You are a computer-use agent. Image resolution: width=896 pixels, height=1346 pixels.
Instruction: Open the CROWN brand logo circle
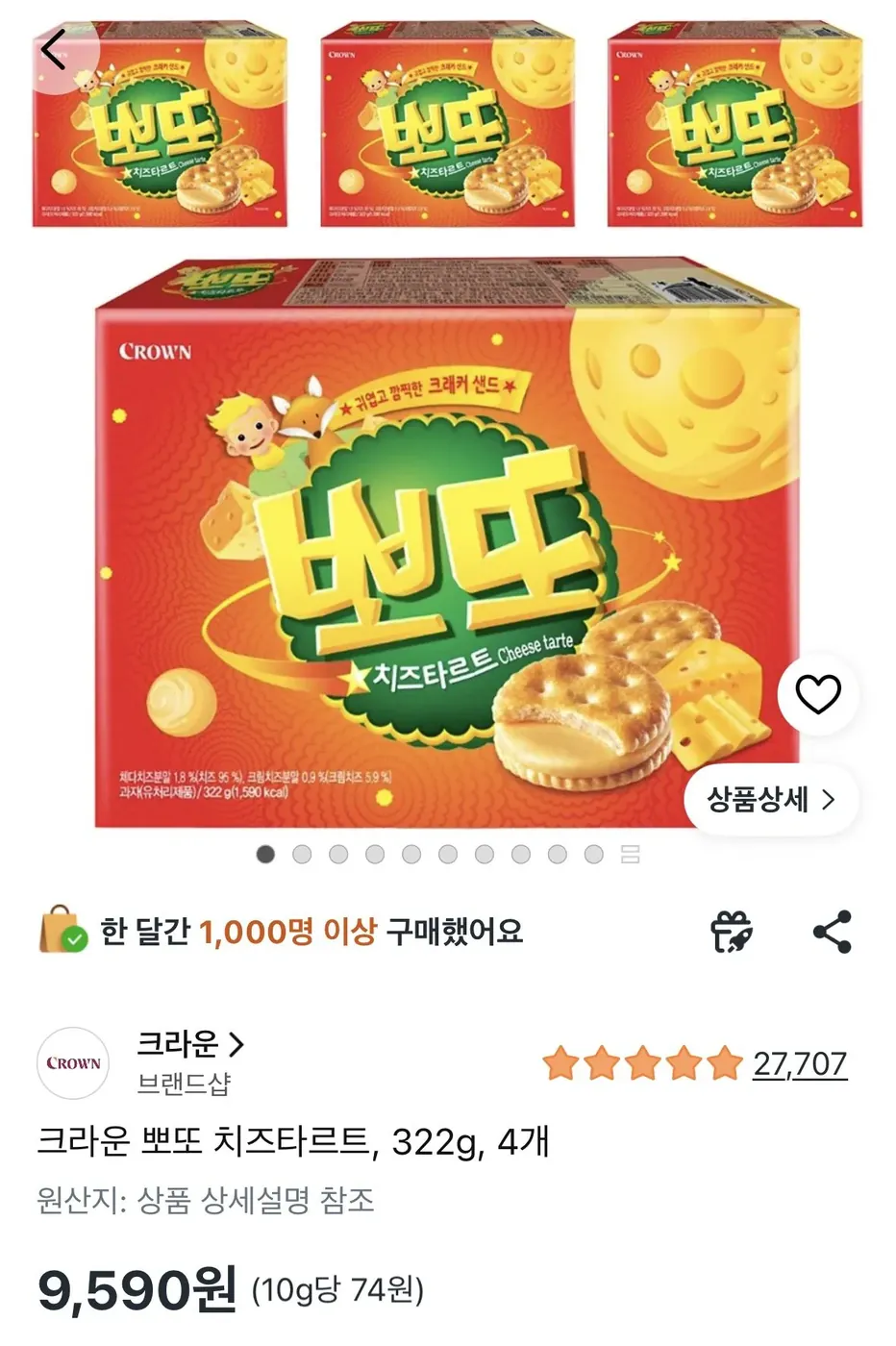73,1064
